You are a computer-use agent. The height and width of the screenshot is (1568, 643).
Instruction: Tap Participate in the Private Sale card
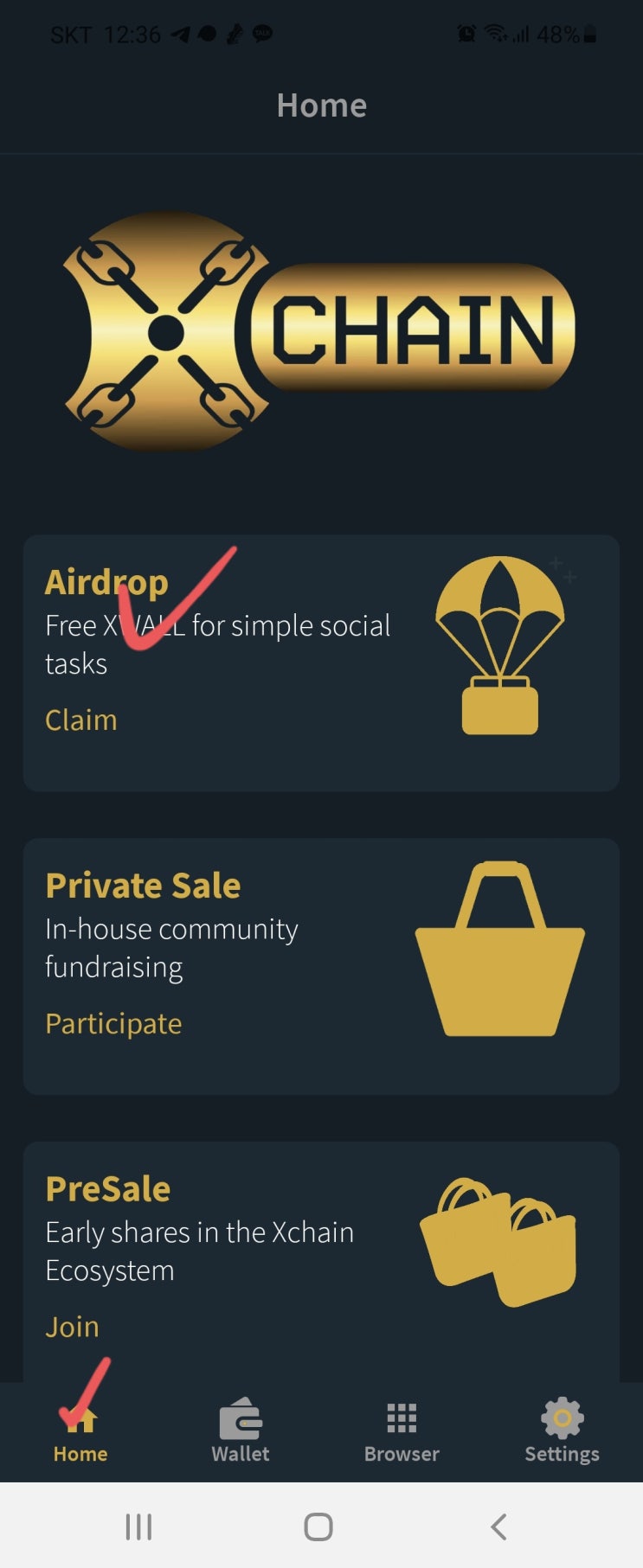pos(113,1023)
